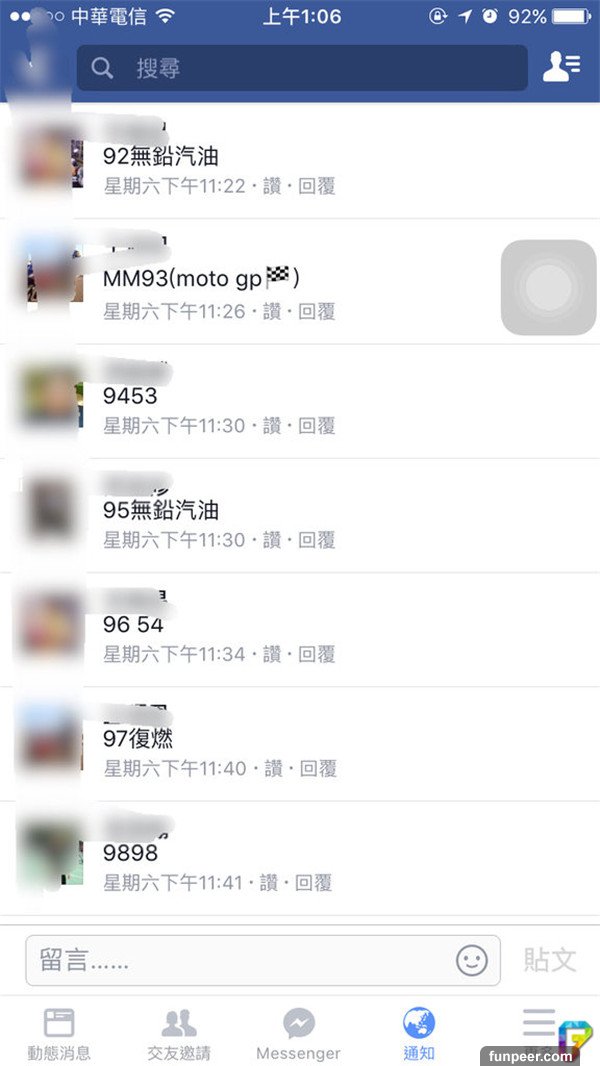Like the comment 96 54

coord(272,654)
